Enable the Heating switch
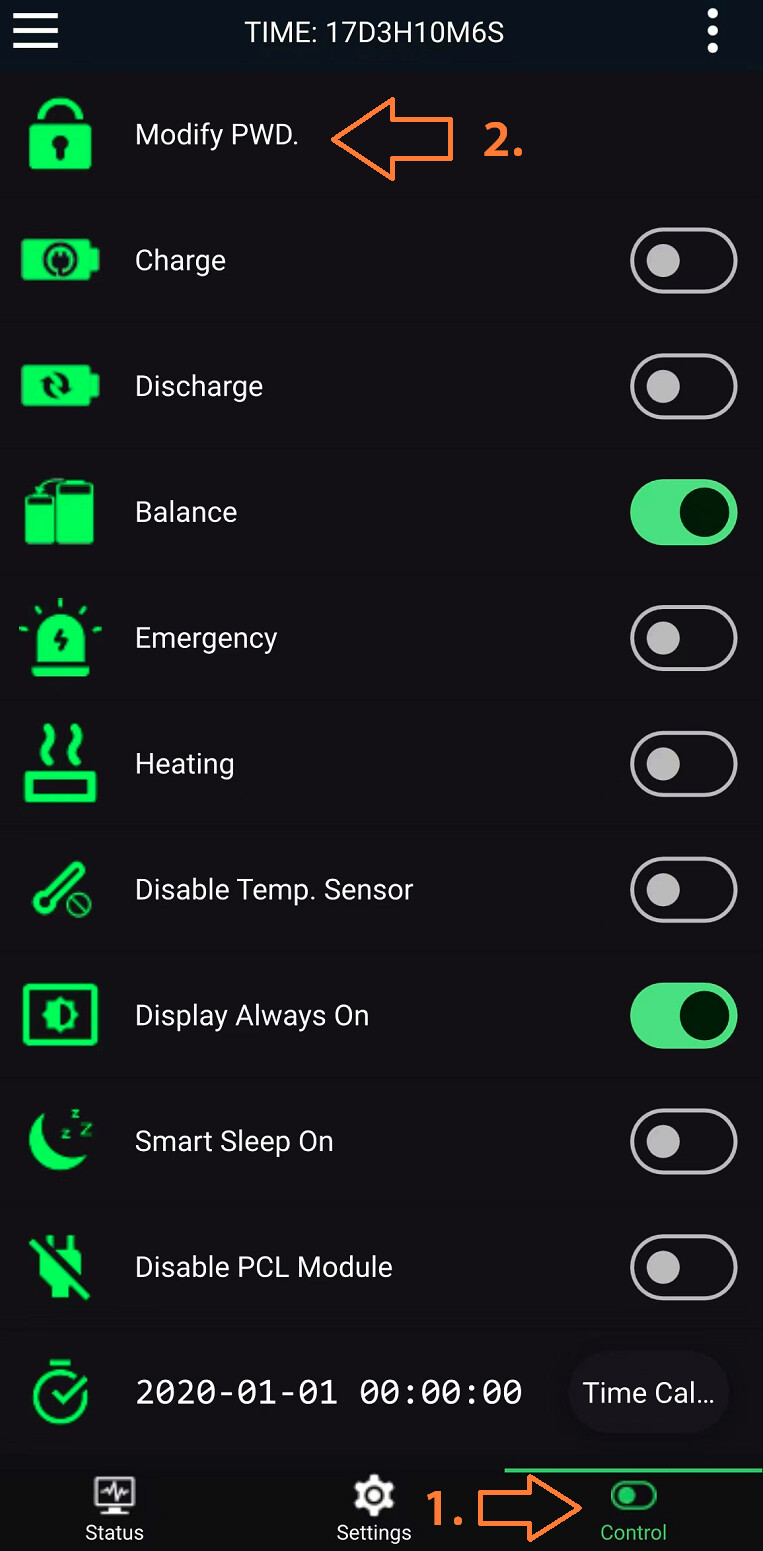 [683, 764]
